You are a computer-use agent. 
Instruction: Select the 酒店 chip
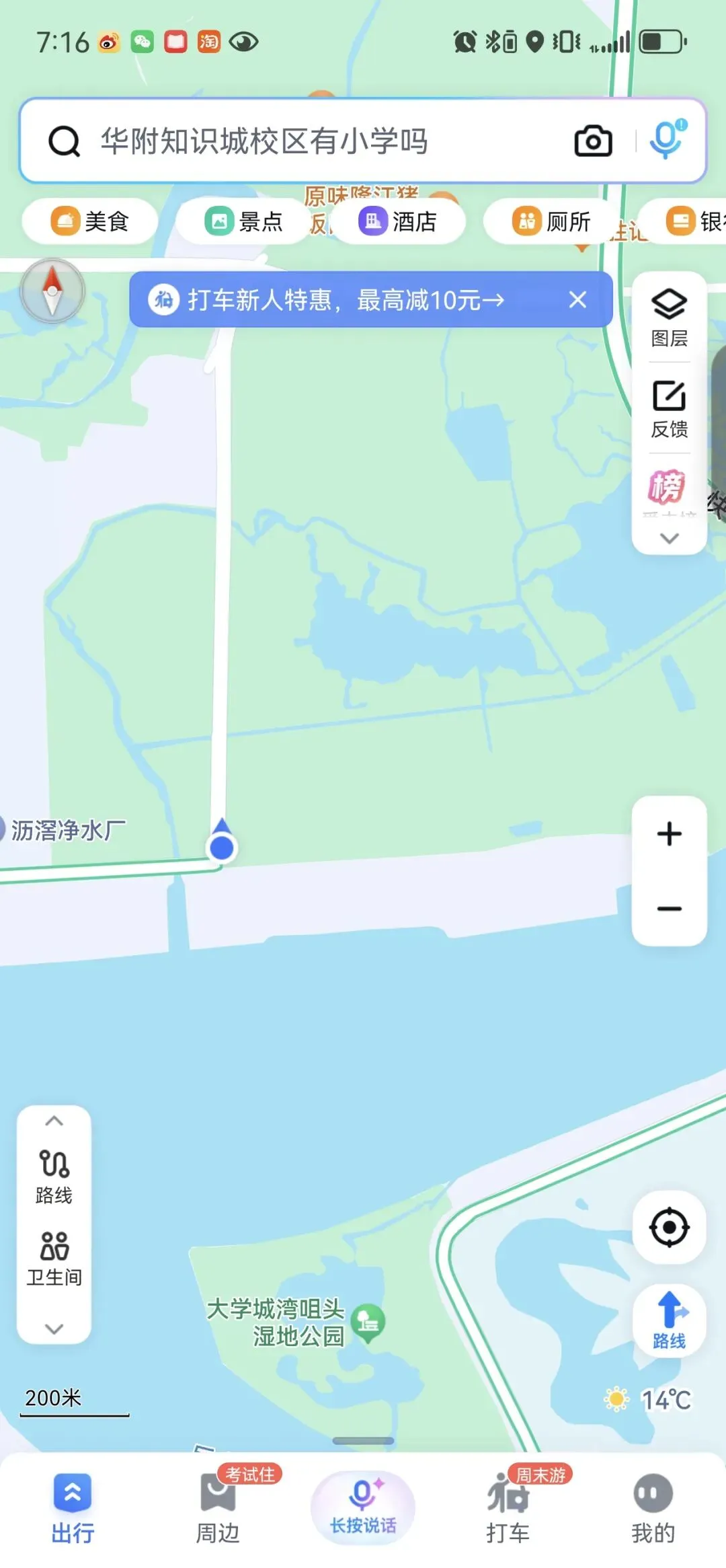click(398, 221)
